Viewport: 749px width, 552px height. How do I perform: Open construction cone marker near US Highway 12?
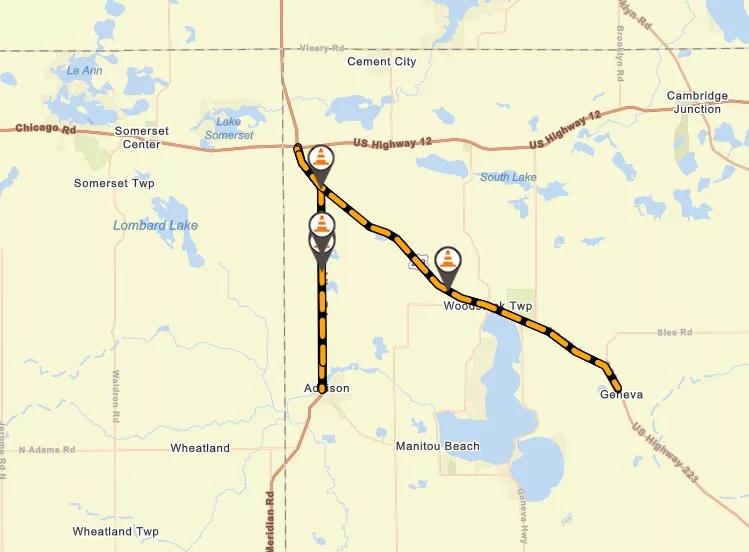320,159
